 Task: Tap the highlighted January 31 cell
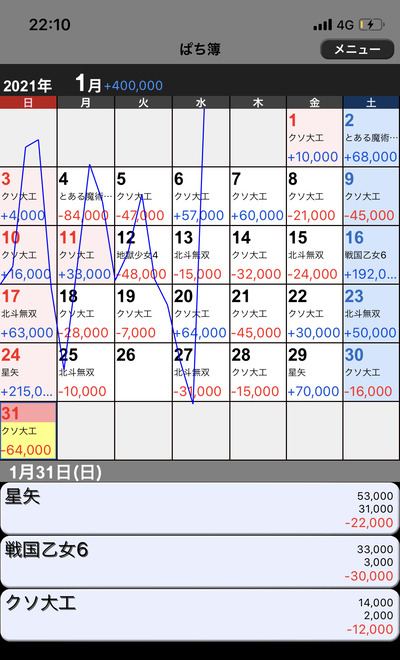(x=28, y=431)
